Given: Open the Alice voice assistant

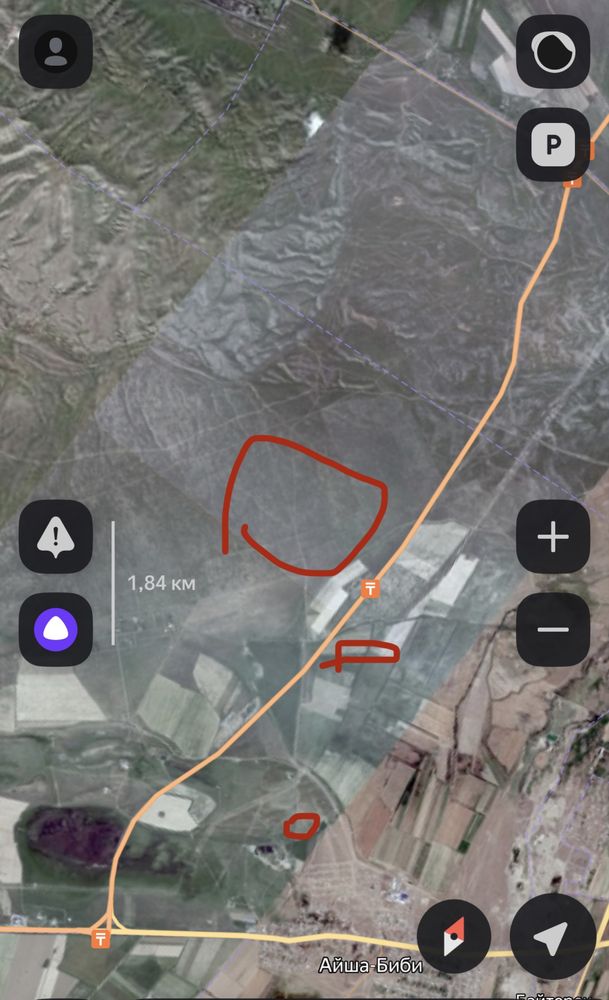Looking at the screenshot, I should coord(56,630).
